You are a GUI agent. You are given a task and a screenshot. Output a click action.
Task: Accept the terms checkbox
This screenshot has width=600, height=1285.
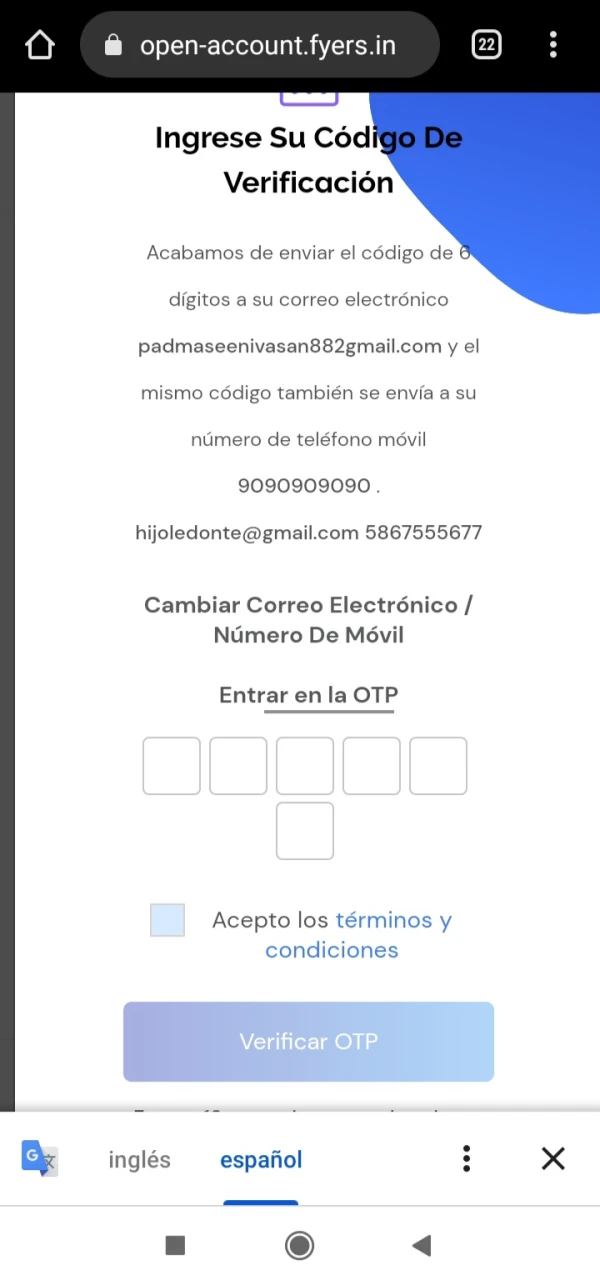pyautogui.click(x=167, y=920)
